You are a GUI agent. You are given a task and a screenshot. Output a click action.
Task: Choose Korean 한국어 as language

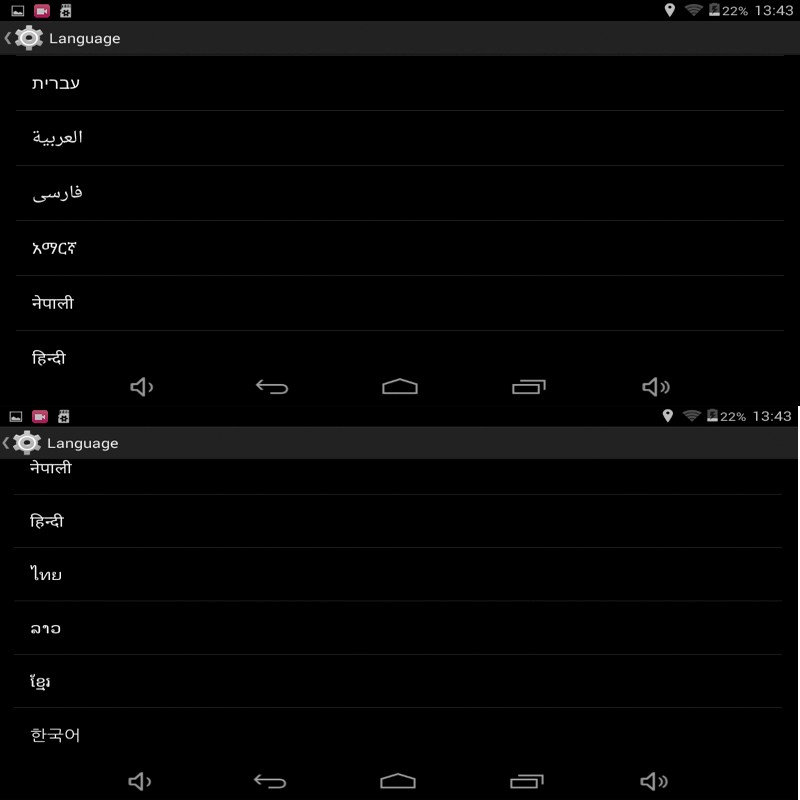coord(55,735)
